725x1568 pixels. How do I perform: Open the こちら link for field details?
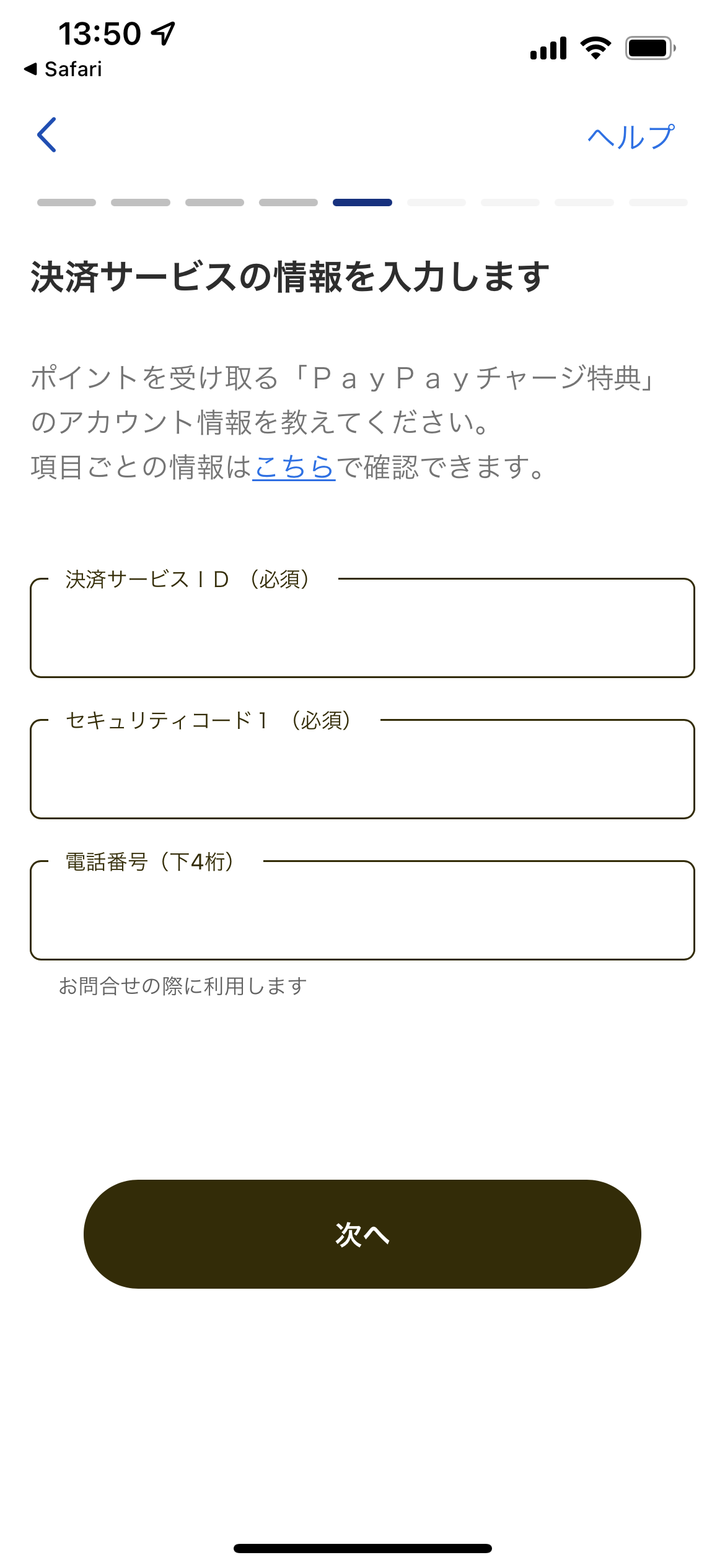tap(294, 467)
